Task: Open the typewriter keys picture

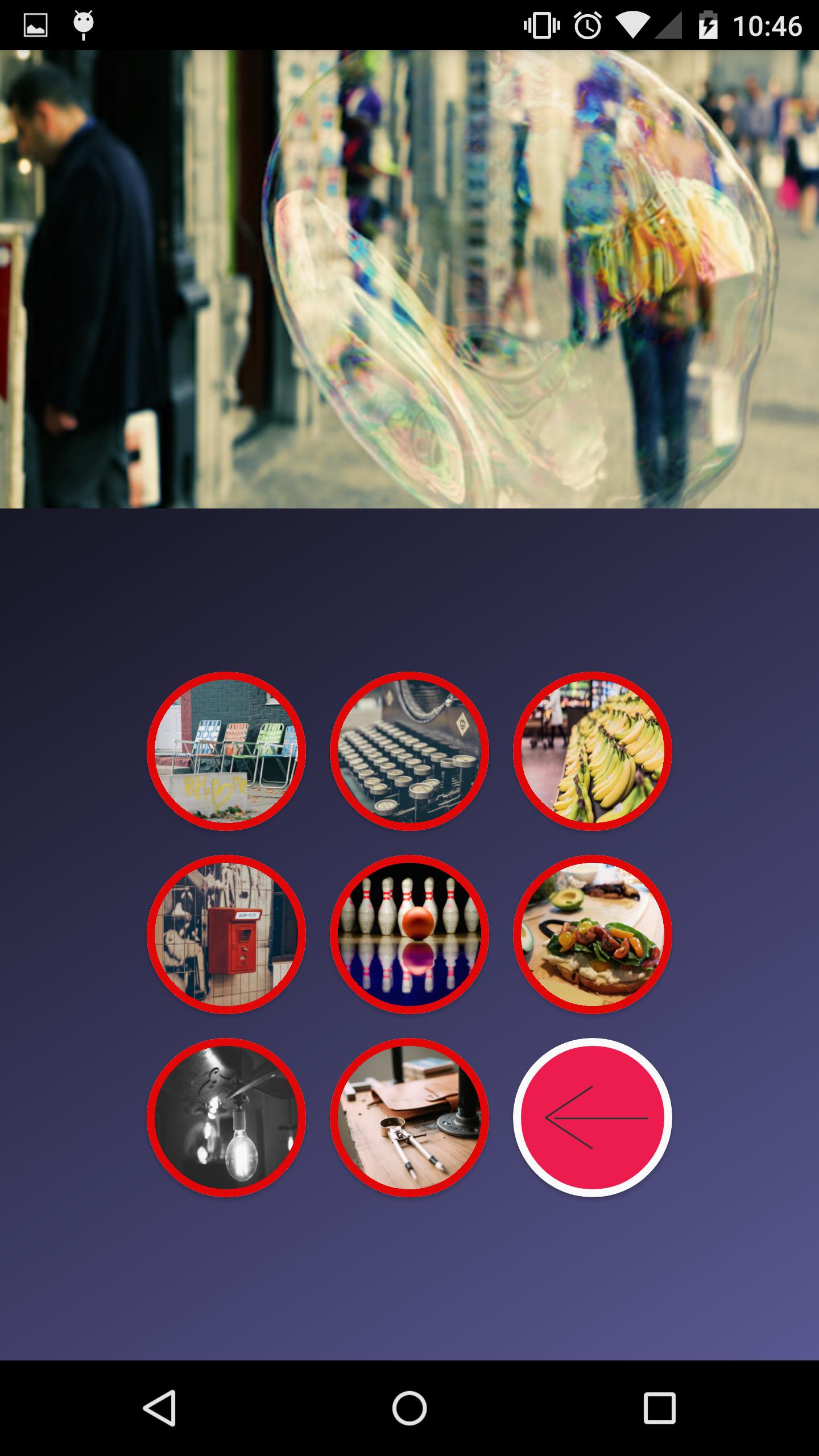Action: point(409,751)
